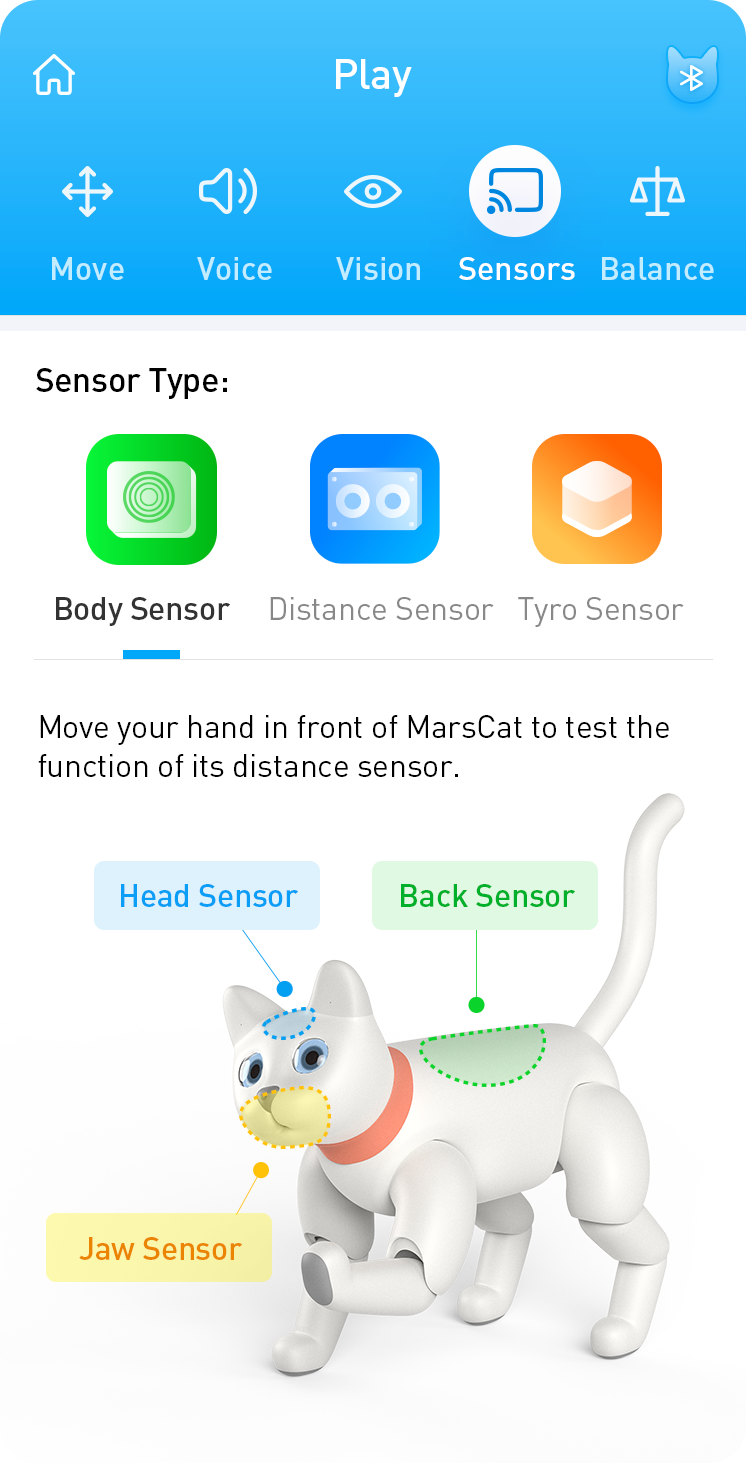Open the Voice tab
Image resolution: width=746 pixels, height=1463 pixels.
pyautogui.click(x=234, y=215)
